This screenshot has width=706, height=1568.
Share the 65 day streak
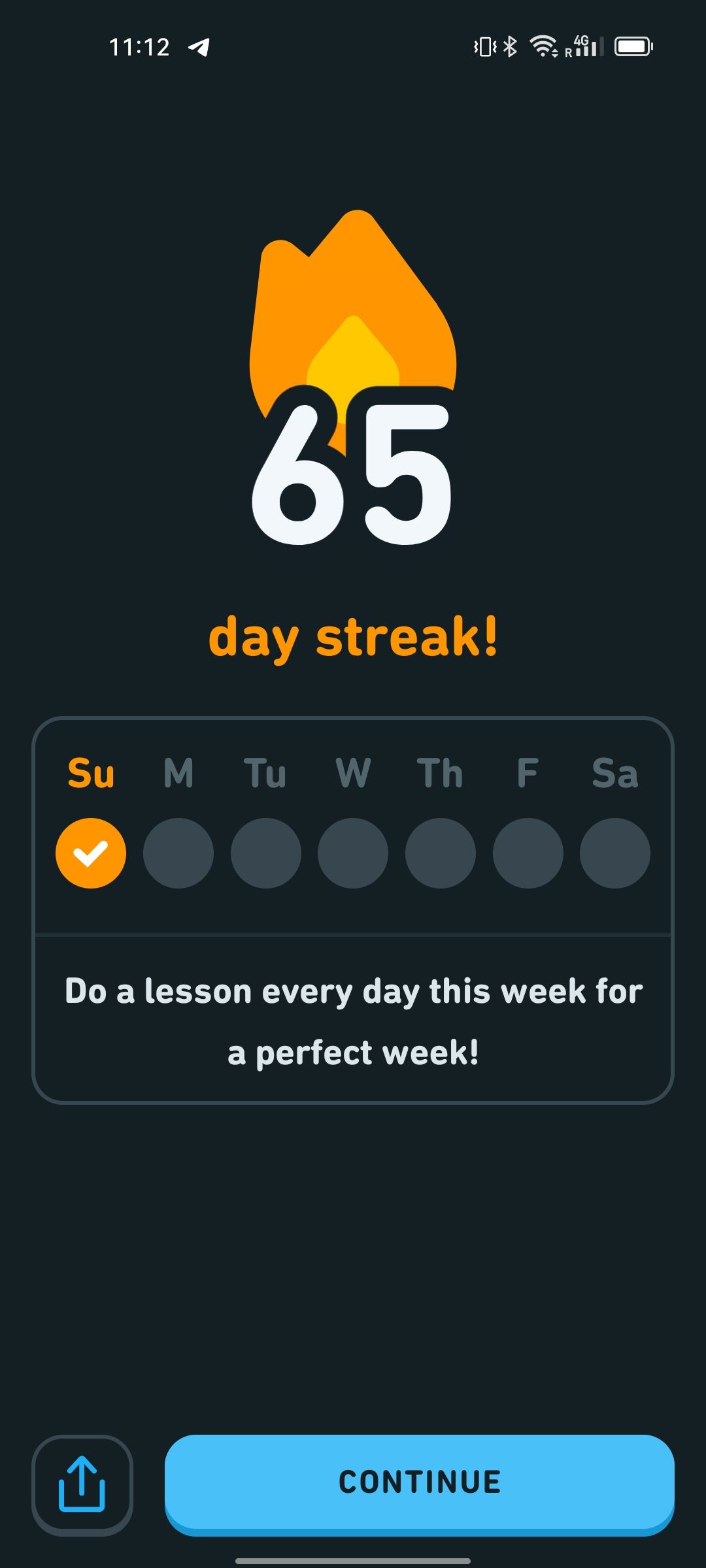pos(82,1485)
